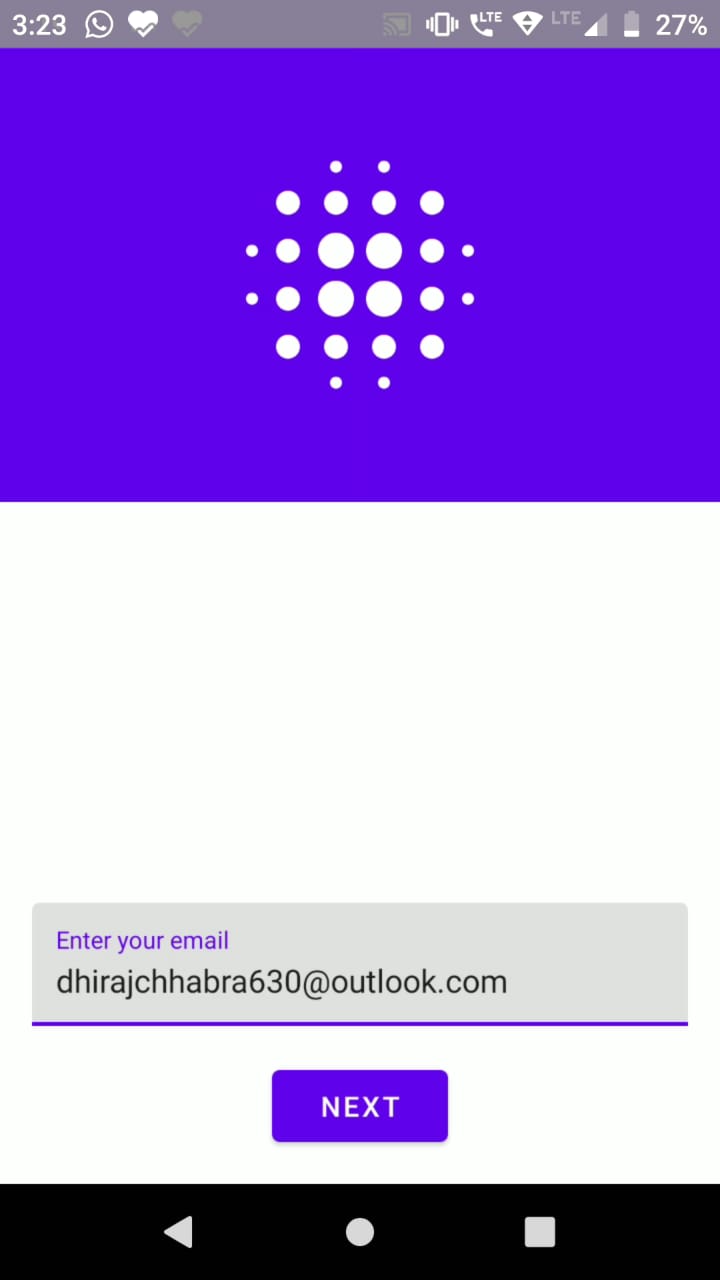
Task: Tap the Enter your email label
Action: (142, 940)
